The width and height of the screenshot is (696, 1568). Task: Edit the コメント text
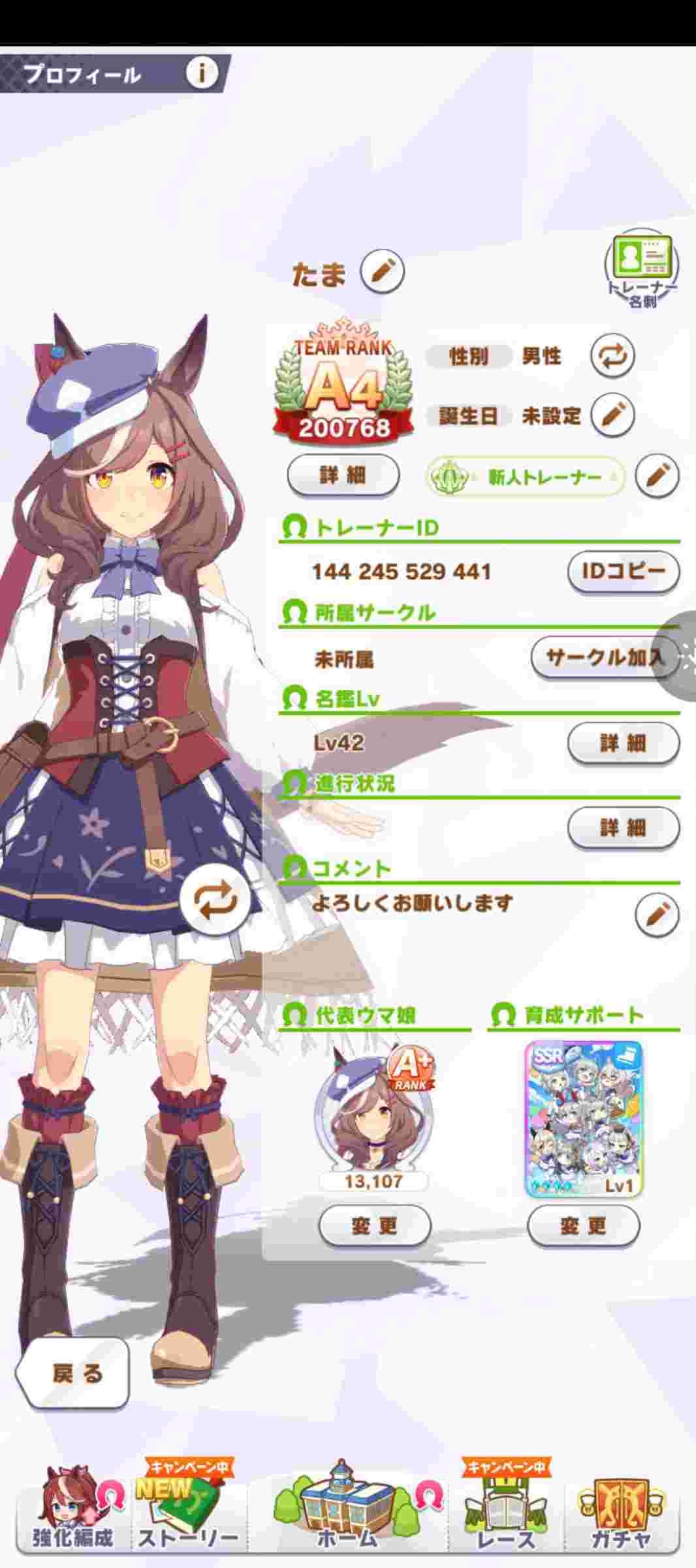point(657,915)
